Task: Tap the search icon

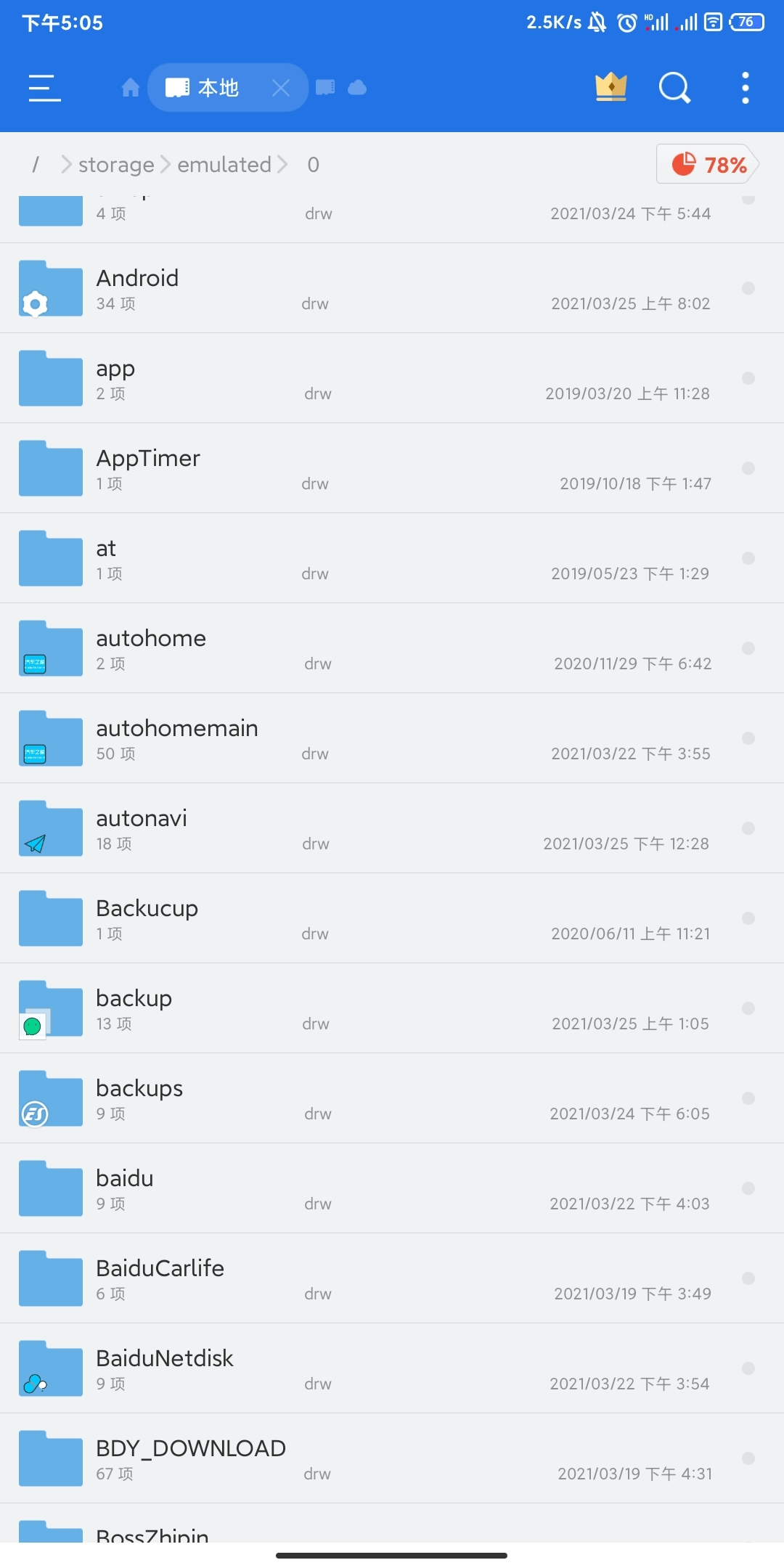Action: pyautogui.click(x=674, y=87)
